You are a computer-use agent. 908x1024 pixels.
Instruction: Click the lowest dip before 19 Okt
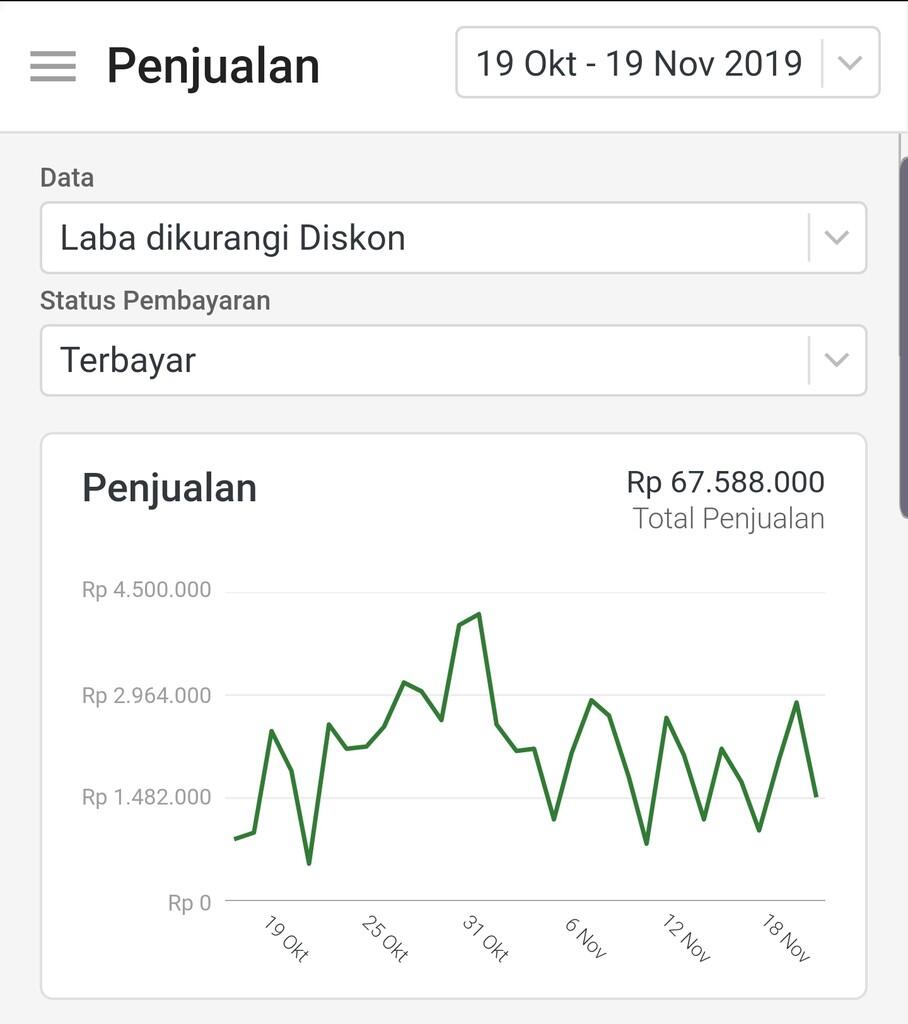(308, 862)
